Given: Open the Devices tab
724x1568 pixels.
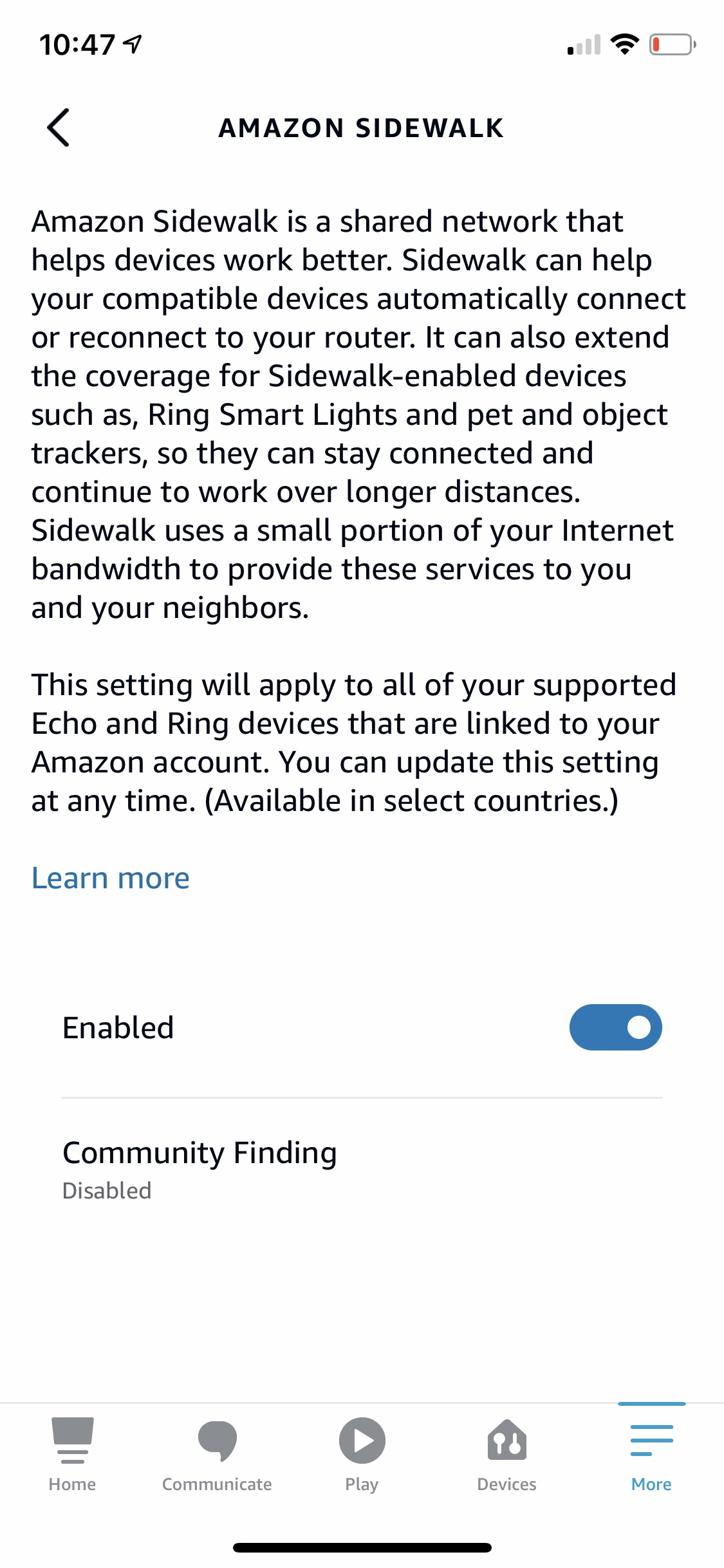Looking at the screenshot, I should pos(506,1453).
